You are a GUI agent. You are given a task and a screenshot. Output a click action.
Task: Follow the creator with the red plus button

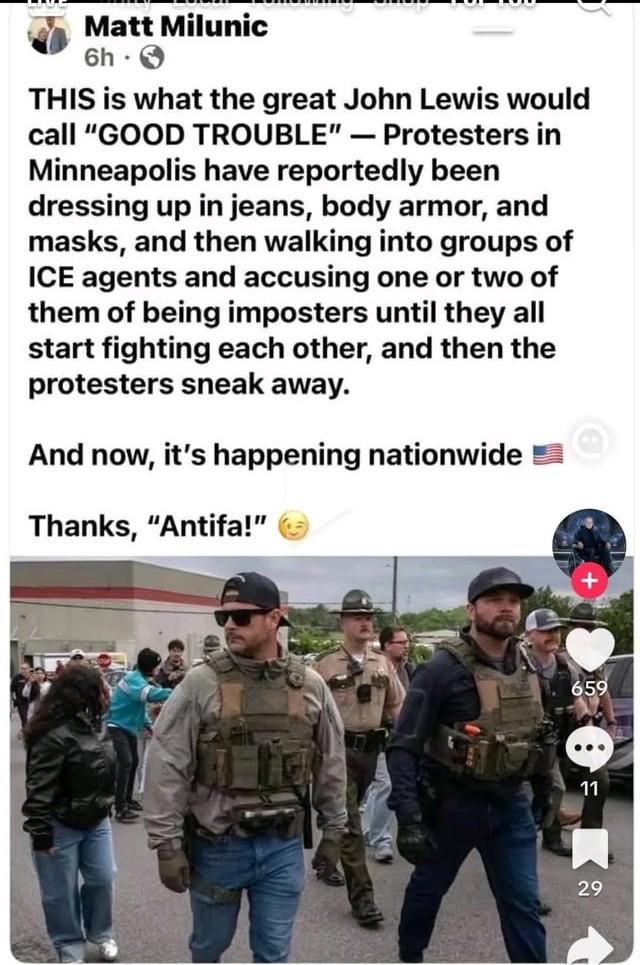pyautogui.click(x=589, y=580)
